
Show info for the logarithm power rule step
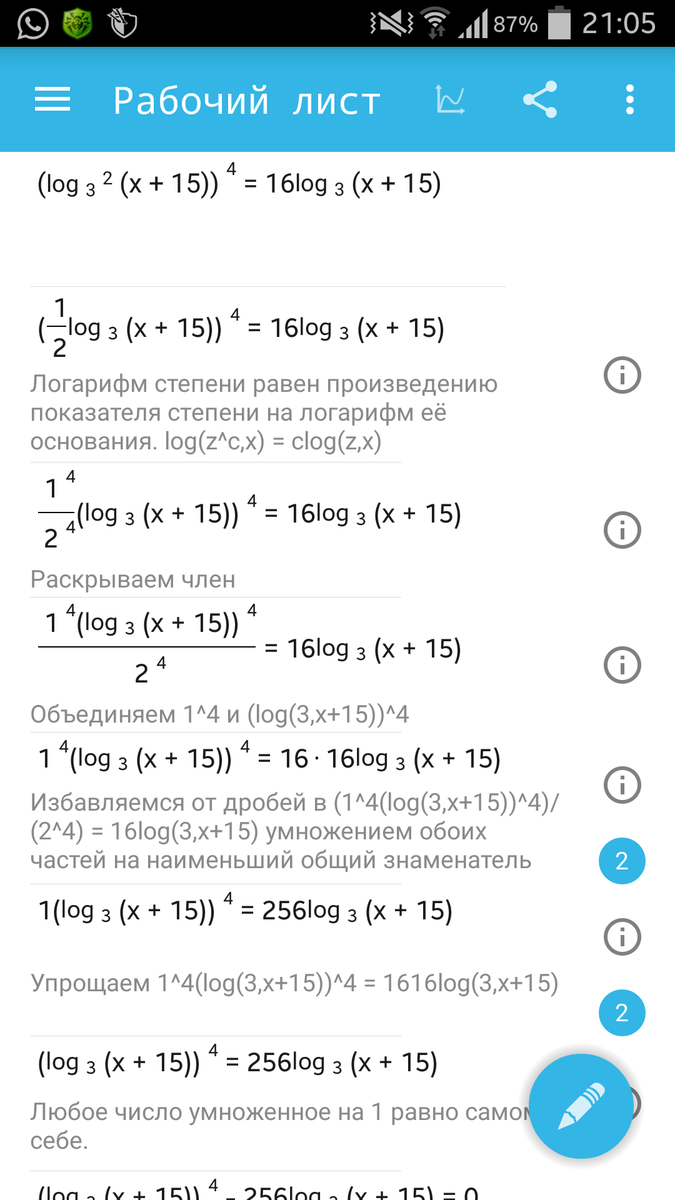[622, 376]
